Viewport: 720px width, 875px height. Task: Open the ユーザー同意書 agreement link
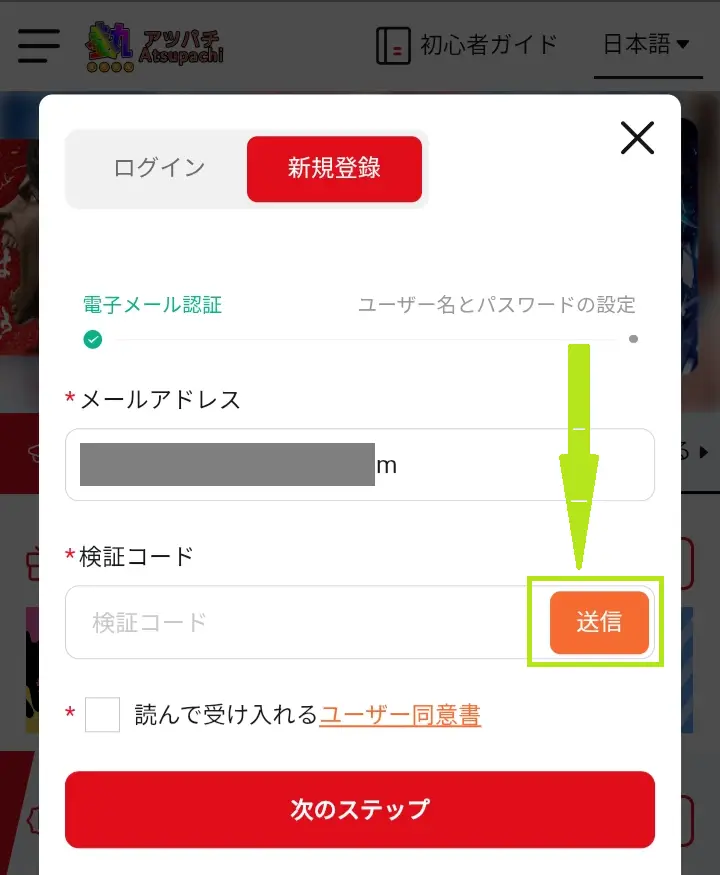click(399, 716)
